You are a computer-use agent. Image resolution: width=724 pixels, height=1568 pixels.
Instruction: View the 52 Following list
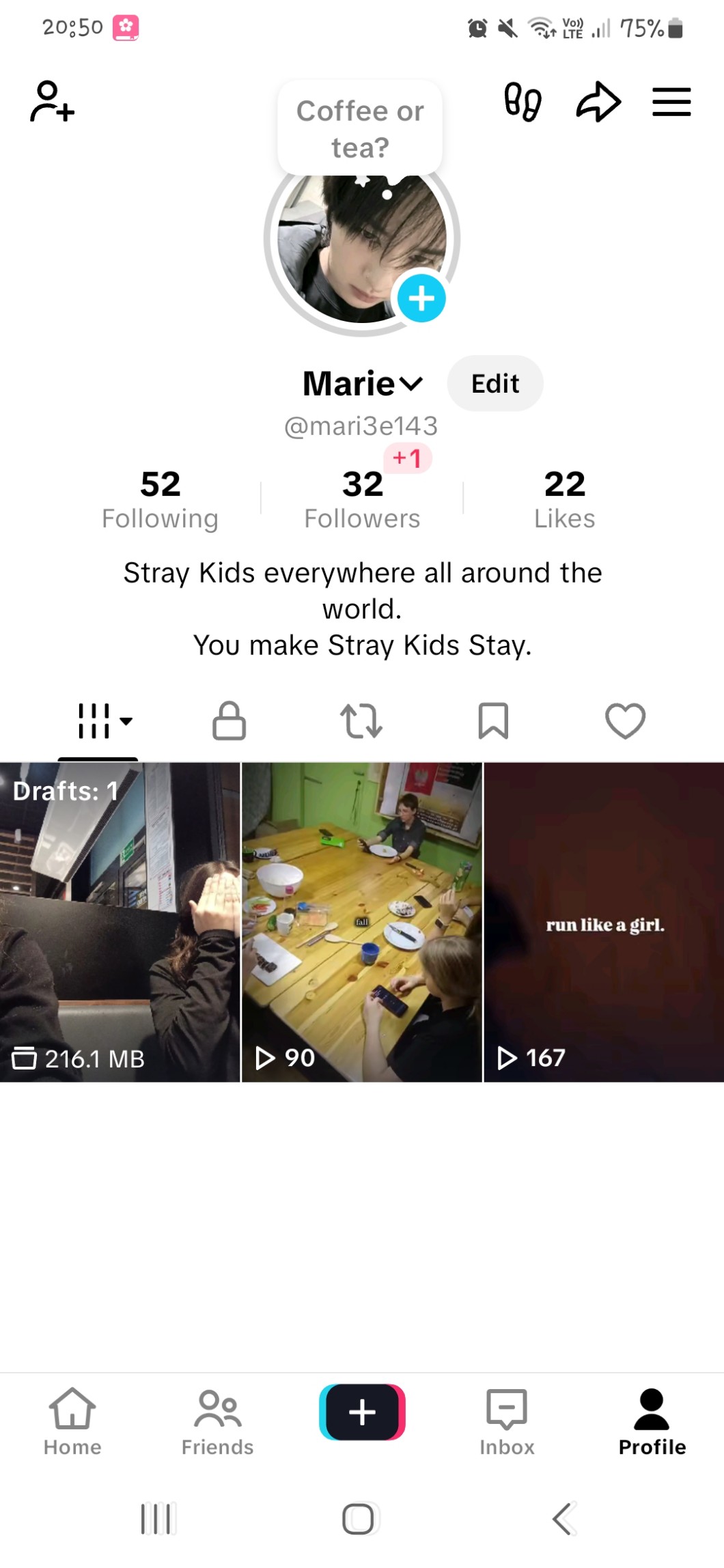point(161,499)
